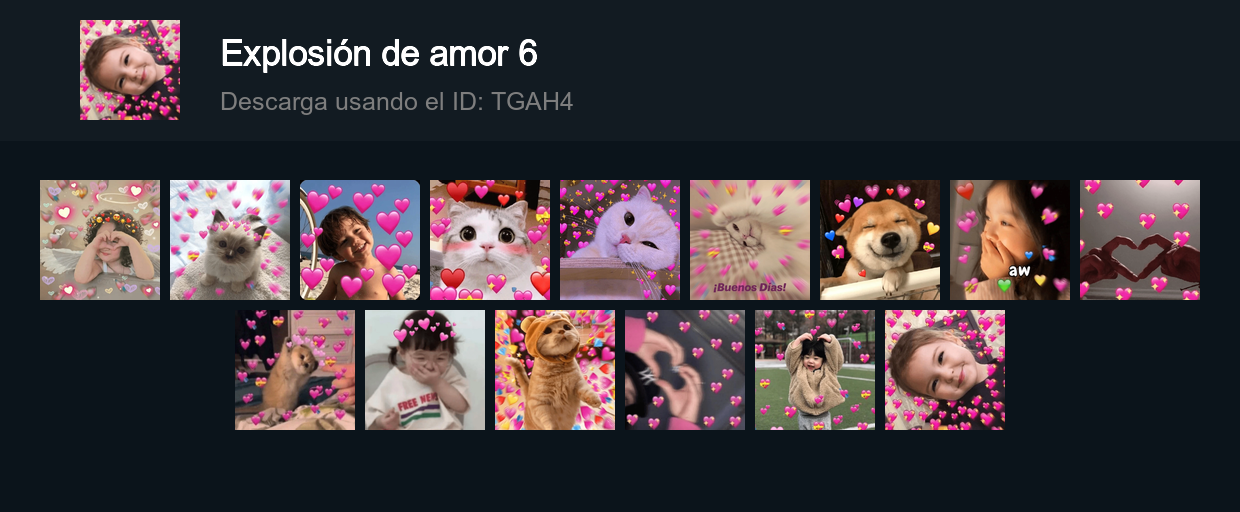The width and height of the screenshot is (1240, 512).
Task: Open the blushing big-eyed white cat sticker
Action: (490, 240)
